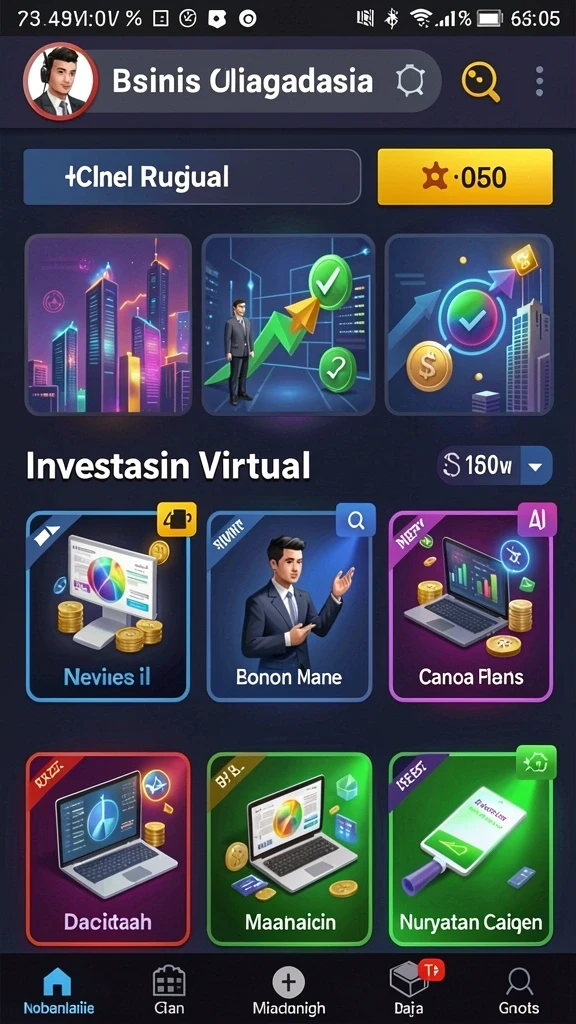Open the Dacitaah card
This screenshot has width=576, height=1024.
tap(108, 849)
